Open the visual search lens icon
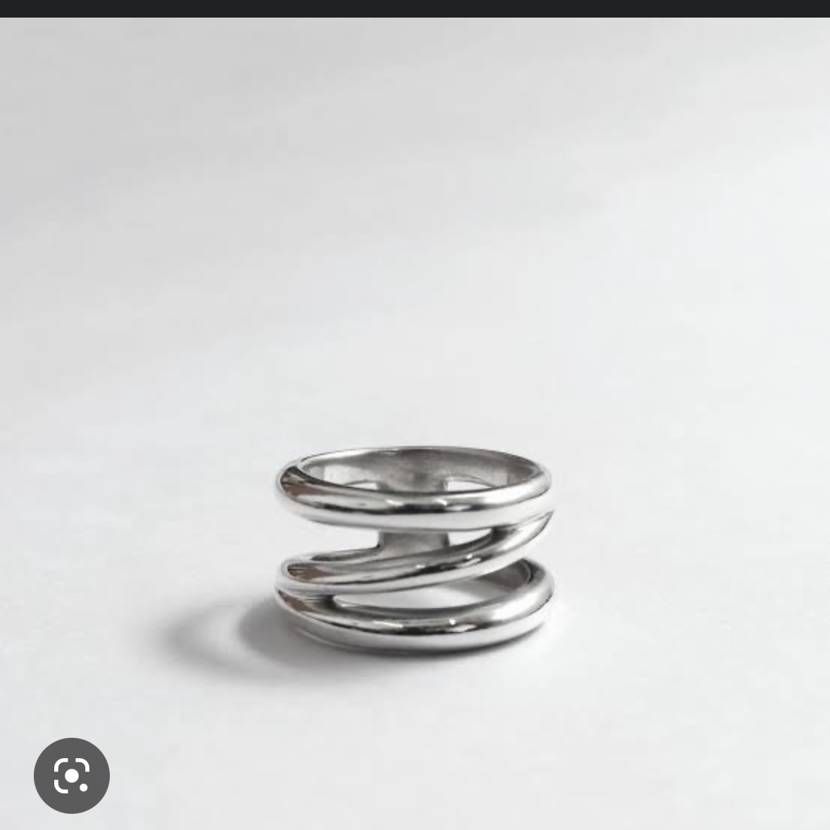830x830 pixels. tap(71, 775)
